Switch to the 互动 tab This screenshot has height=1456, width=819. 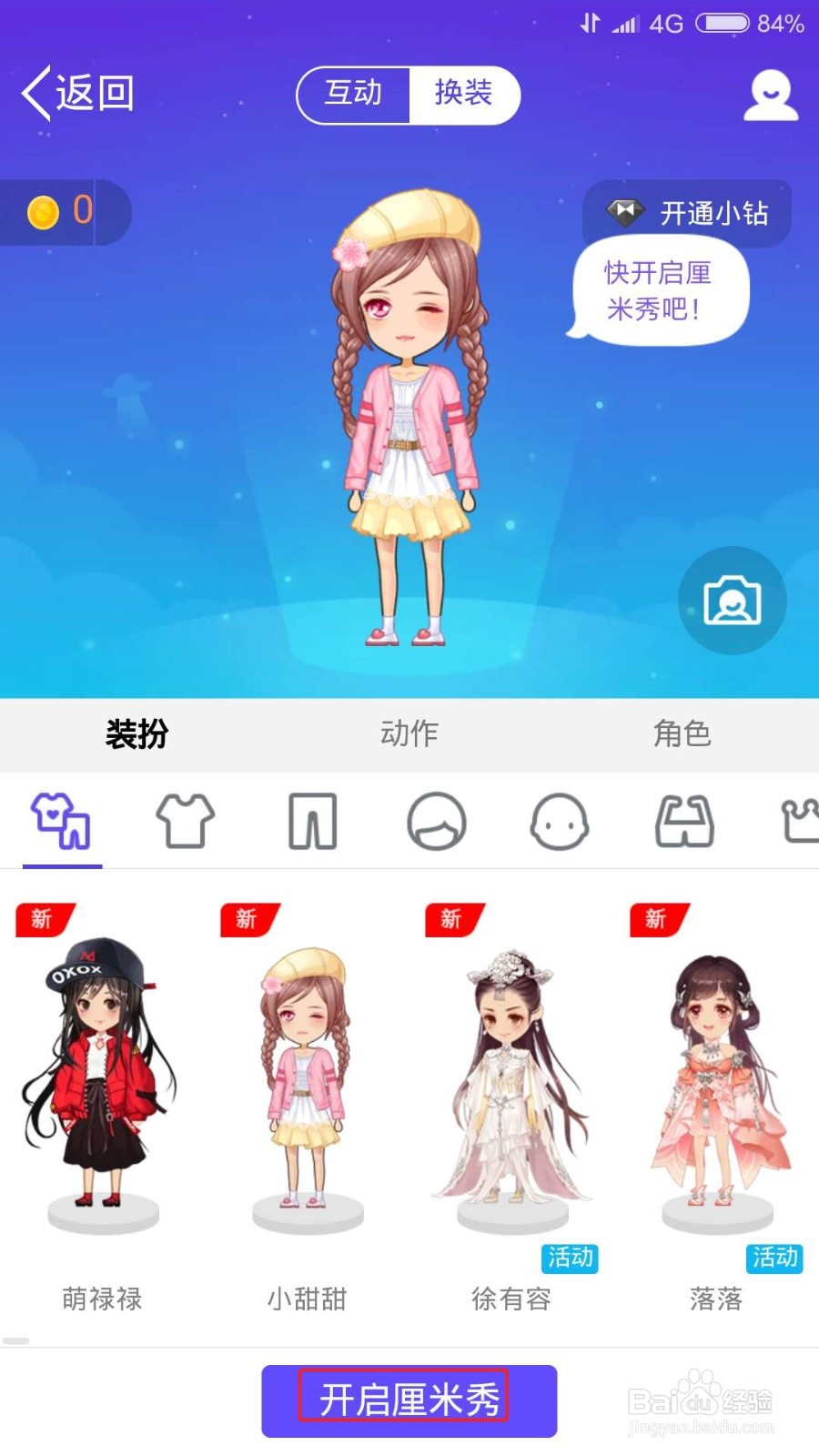pos(352,94)
